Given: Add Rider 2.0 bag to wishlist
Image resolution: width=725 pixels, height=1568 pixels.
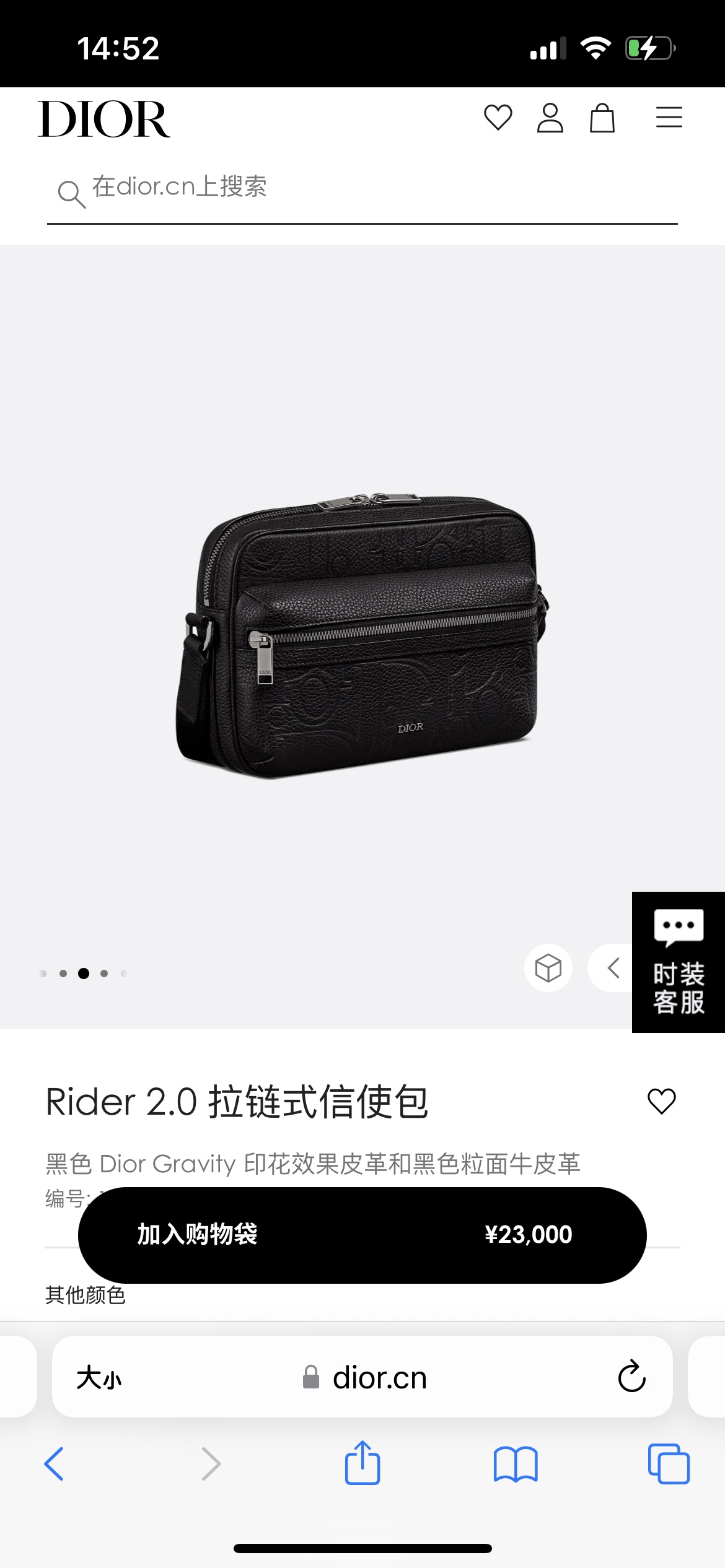Looking at the screenshot, I should (x=661, y=1102).
